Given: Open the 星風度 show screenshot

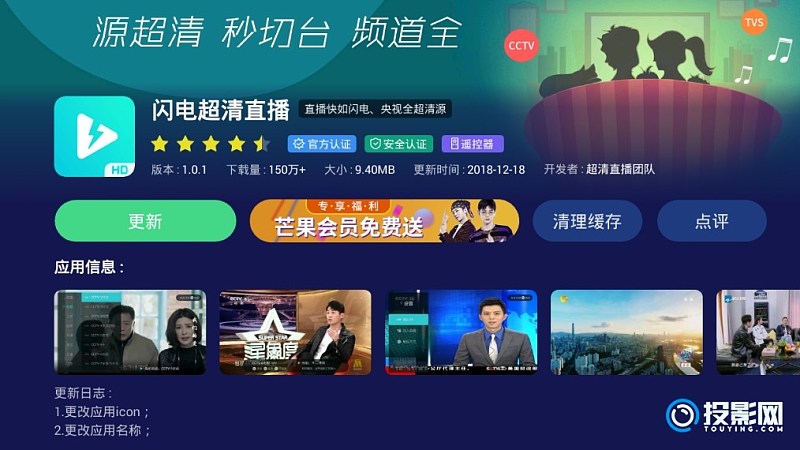Looking at the screenshot, I should pyautogui.click(x=295, y=333).
